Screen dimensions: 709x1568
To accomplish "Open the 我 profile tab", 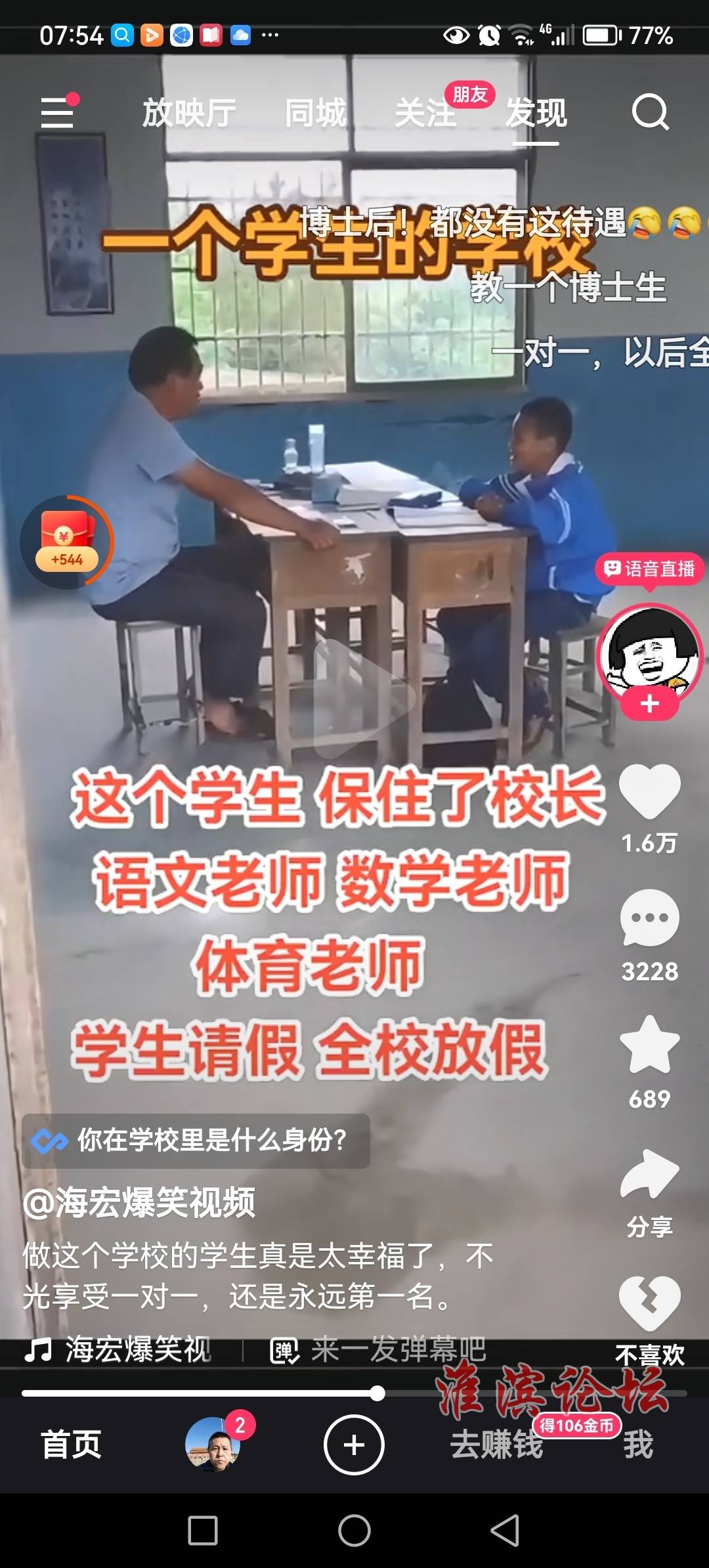I will click(x=638, y=1445).
